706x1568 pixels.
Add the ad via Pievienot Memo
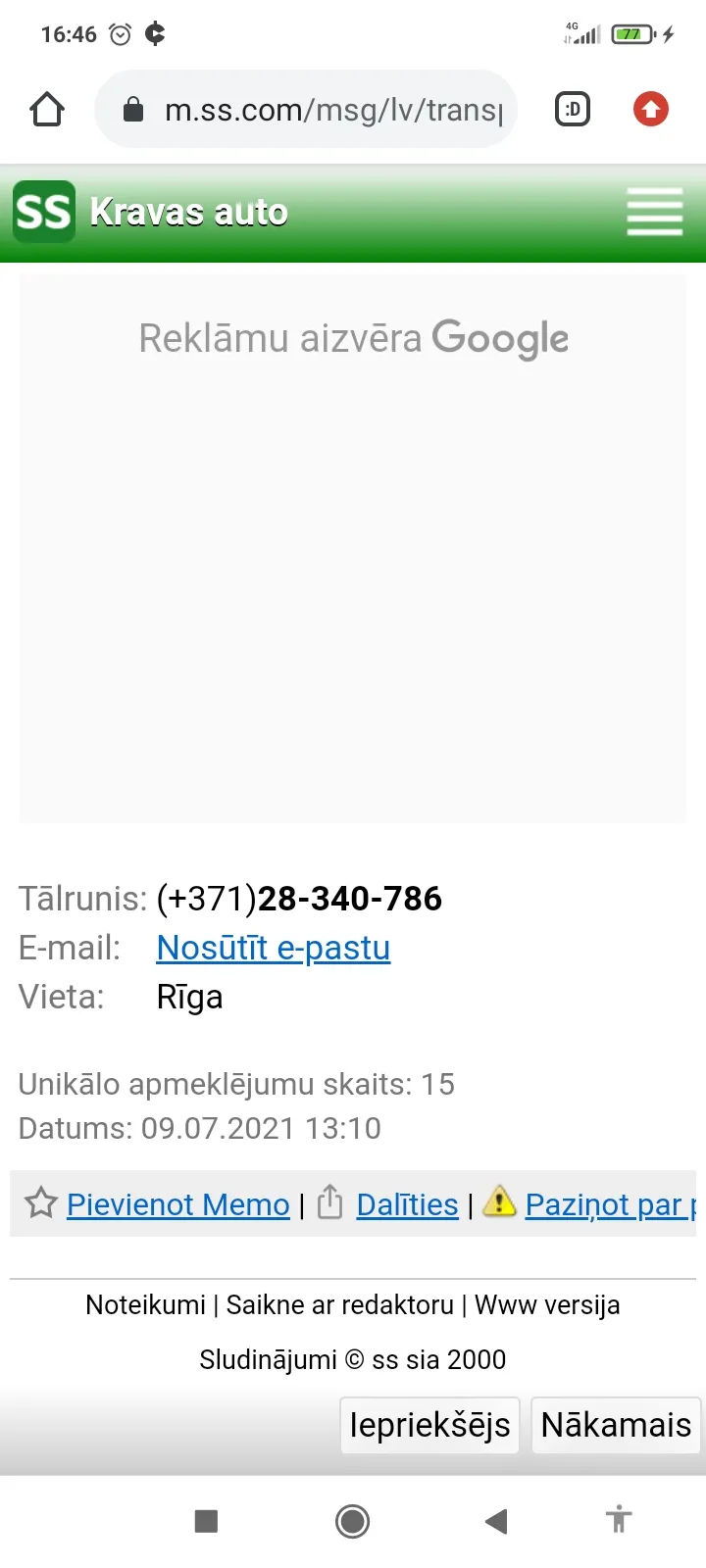coord(178,1204)
